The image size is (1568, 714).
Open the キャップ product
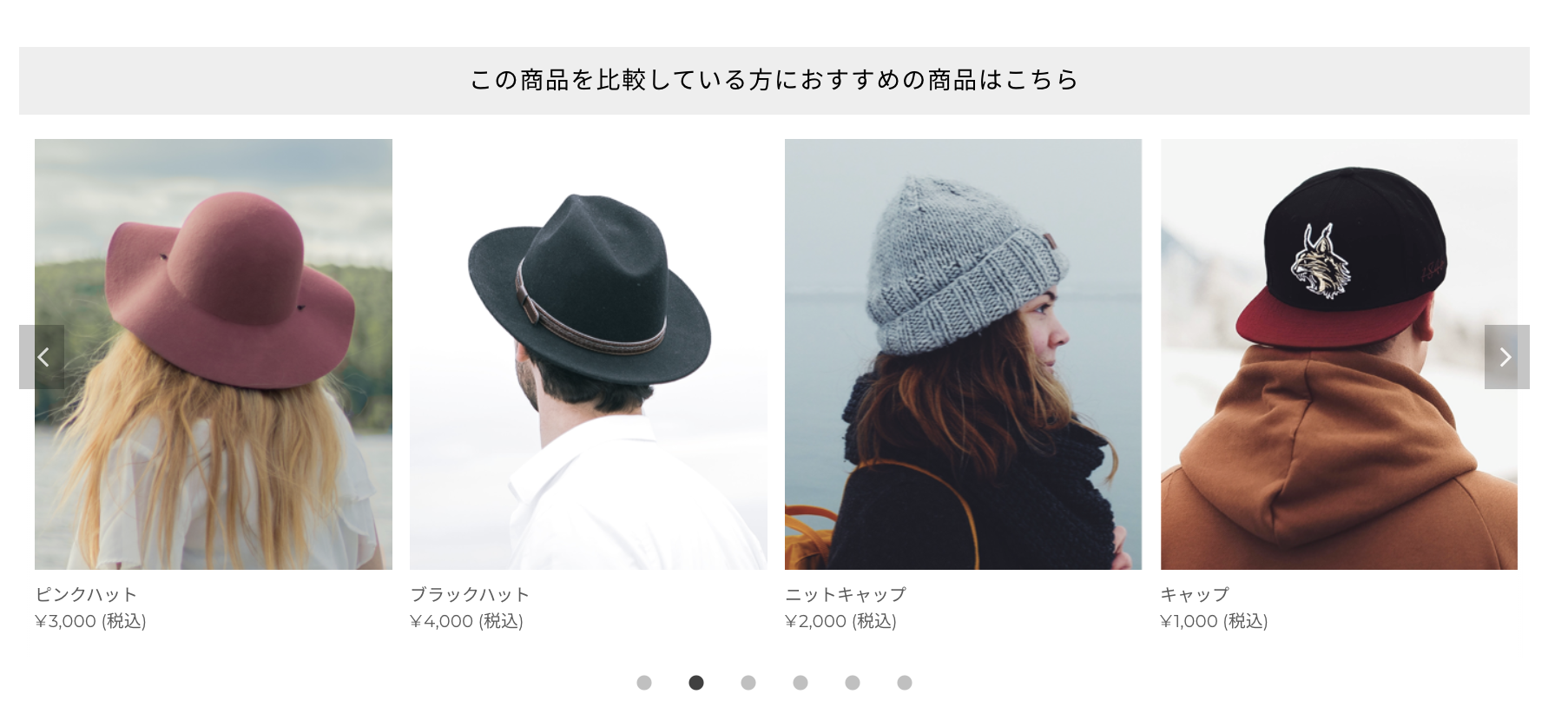[1339, 354]
